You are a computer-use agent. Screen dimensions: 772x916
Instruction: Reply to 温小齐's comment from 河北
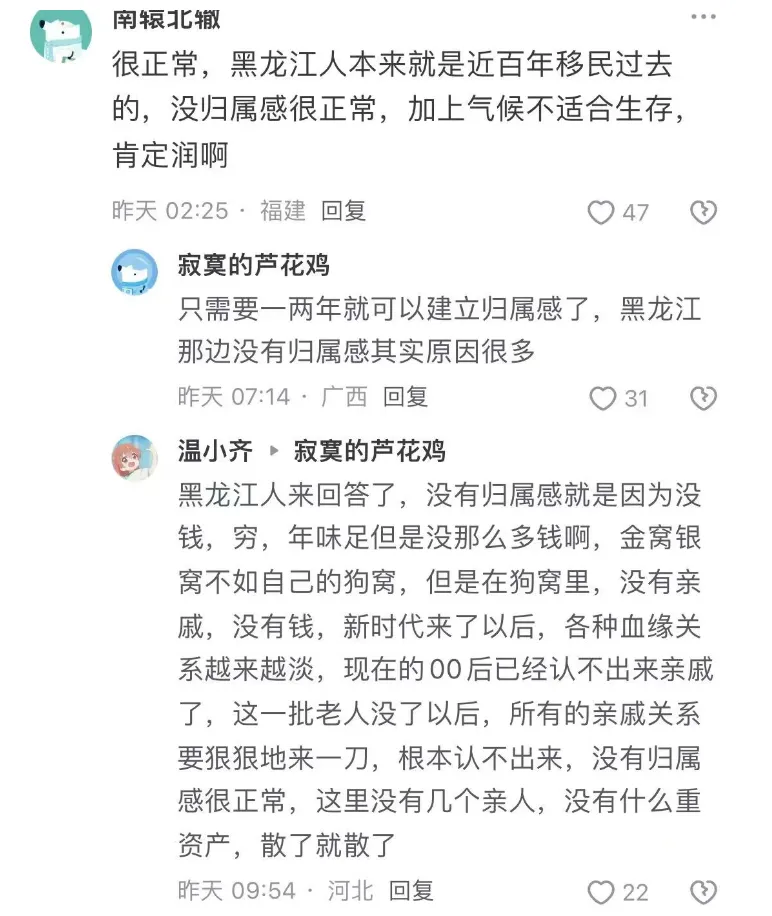coord(411,890)
